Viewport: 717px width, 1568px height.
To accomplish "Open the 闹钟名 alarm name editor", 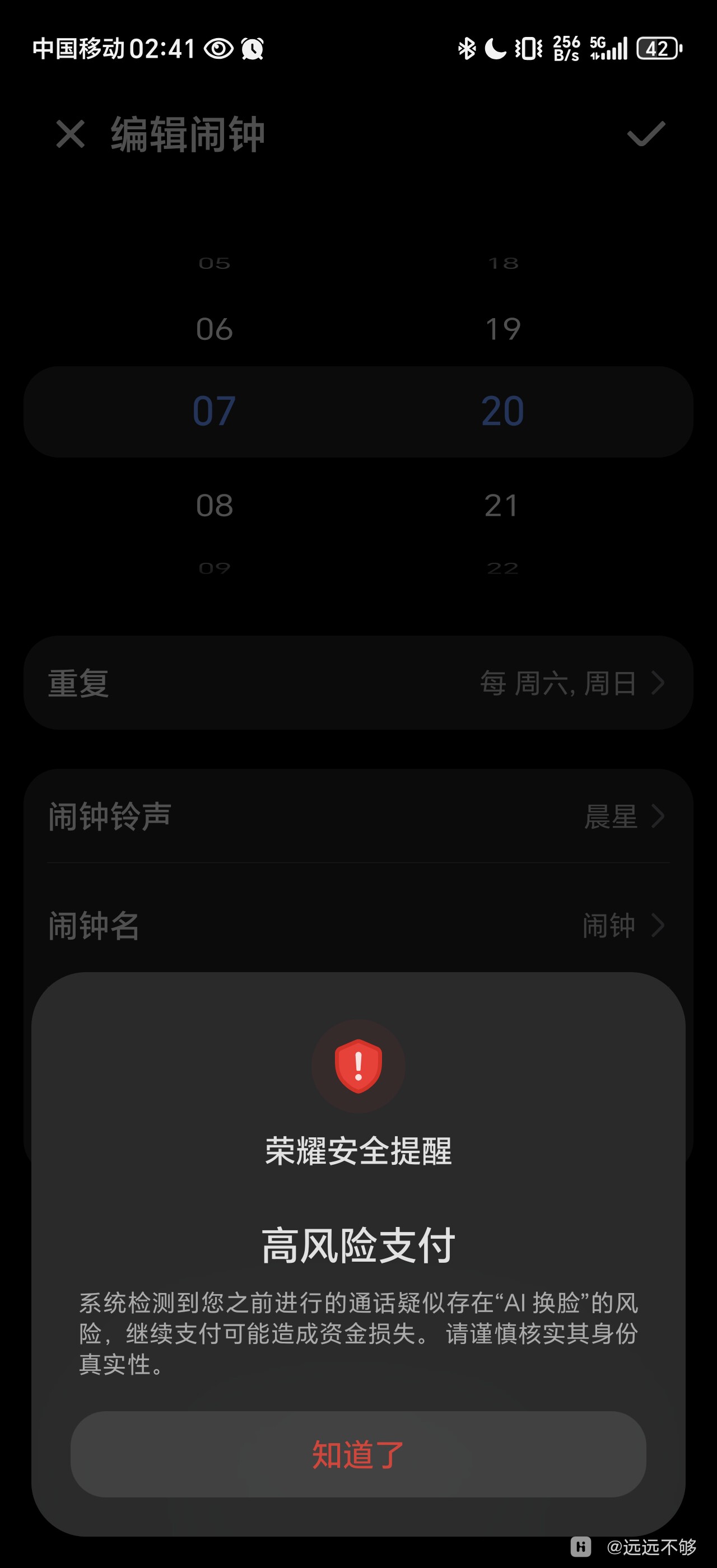I will [x=358, y=925].
